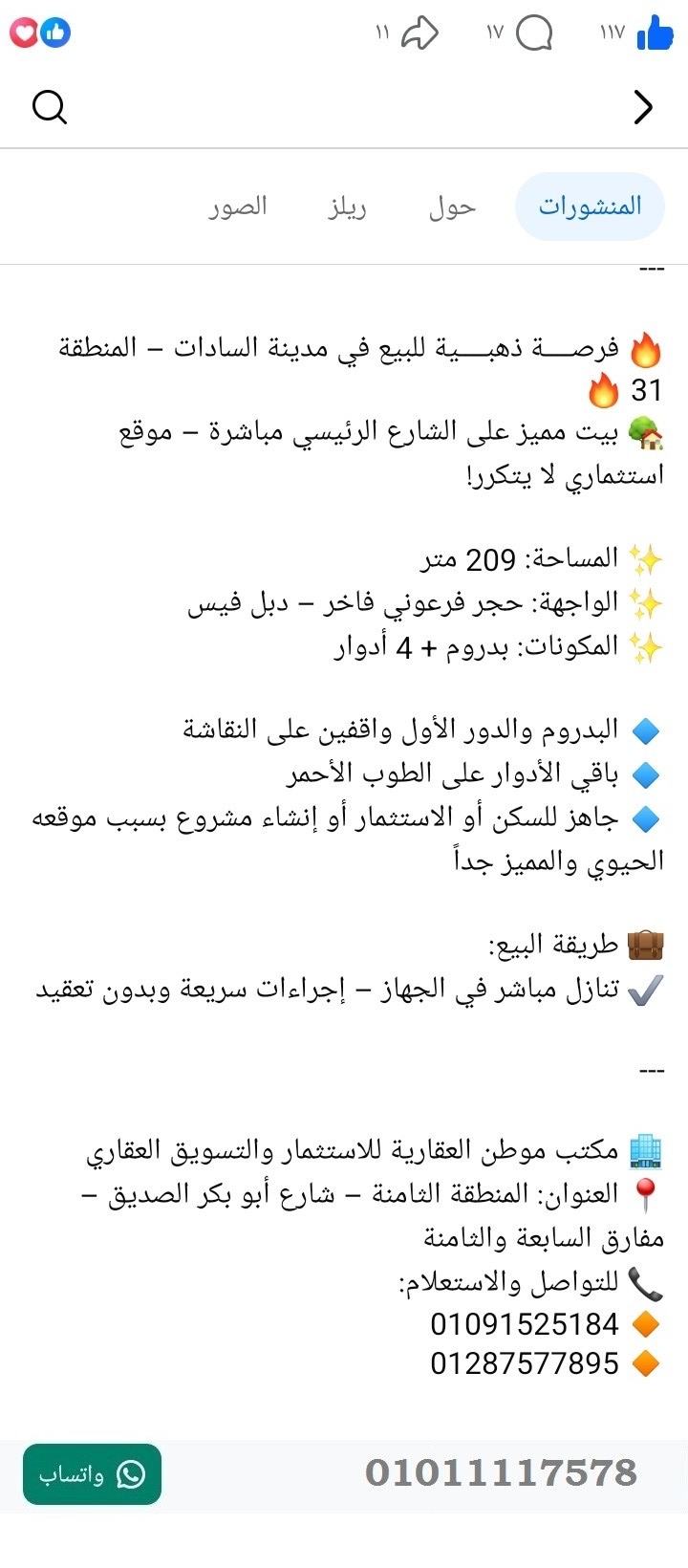
Task: Switch to the المنشورات (Posts) tab
Action: tap(590, 207)
